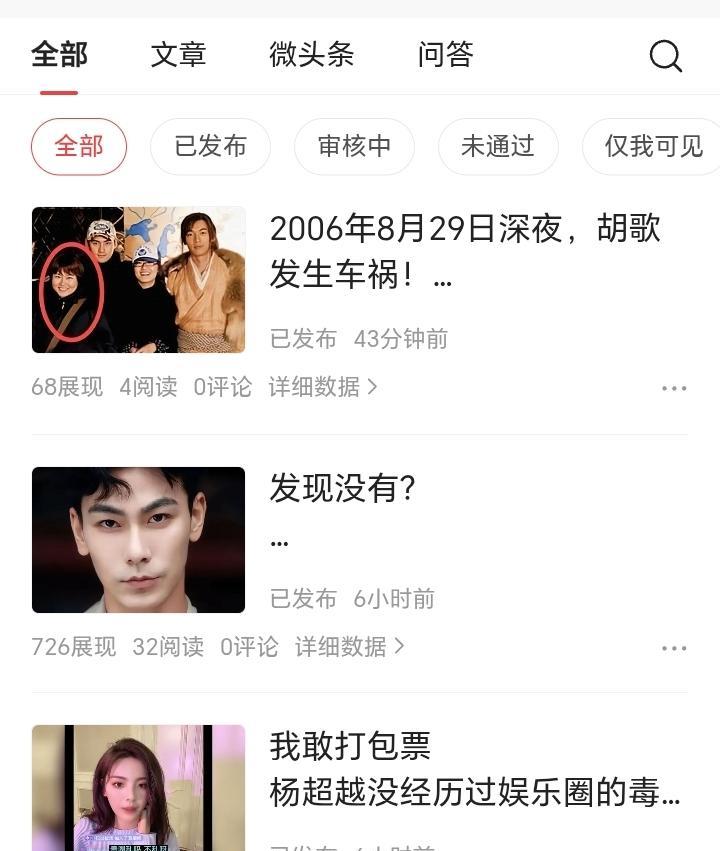
Task: Switch to the 微头条 tab
Action: pos(311,55)
